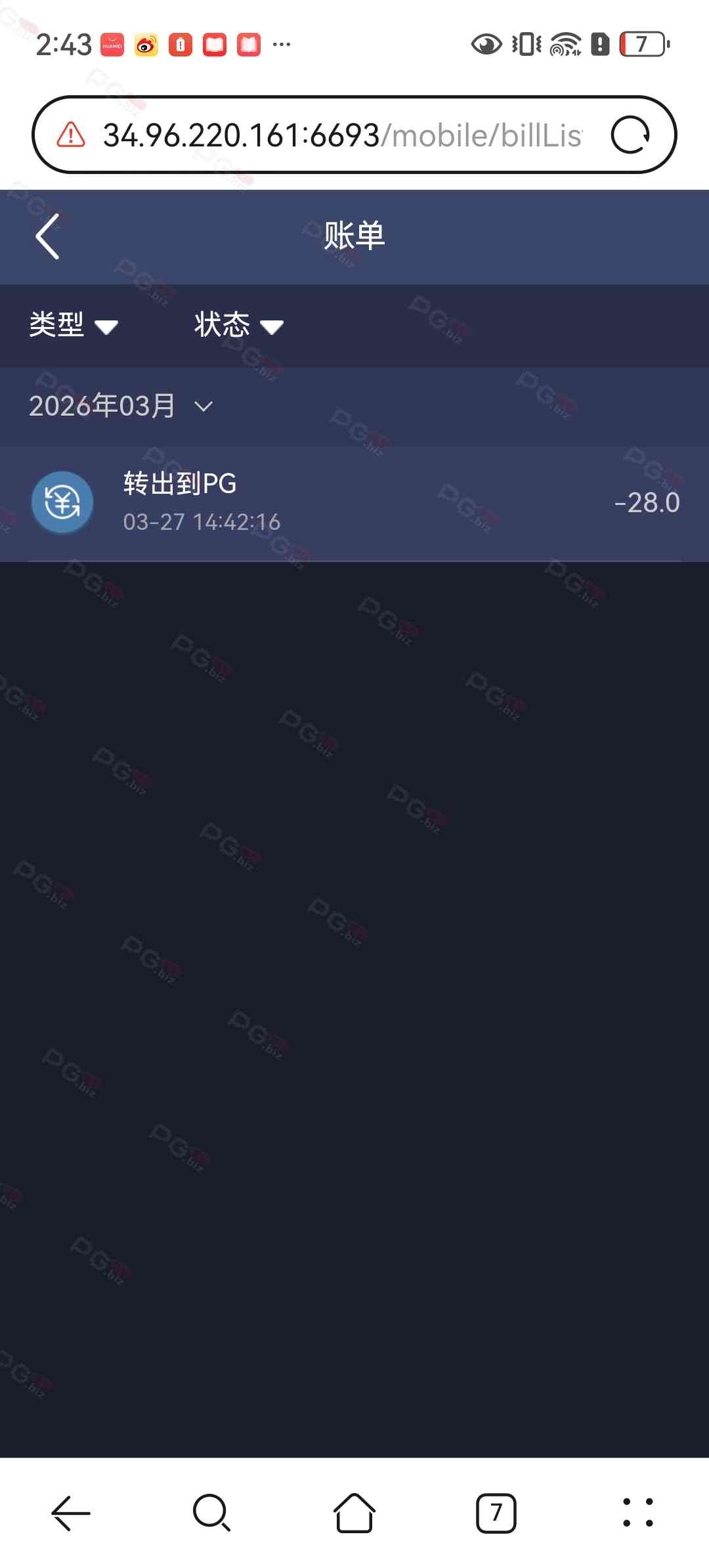Open the 转出到PG bill entry
Screen dimensions: 709x1568
pos(354,503)
